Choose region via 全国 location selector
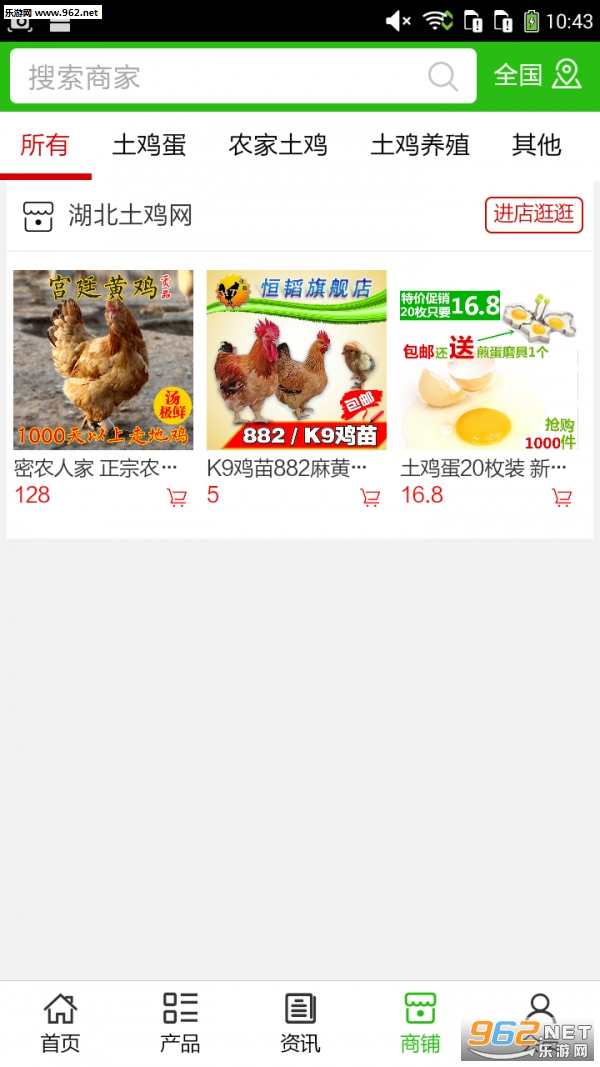Viewport: 600px width, 1067px height. coord(537,75)
